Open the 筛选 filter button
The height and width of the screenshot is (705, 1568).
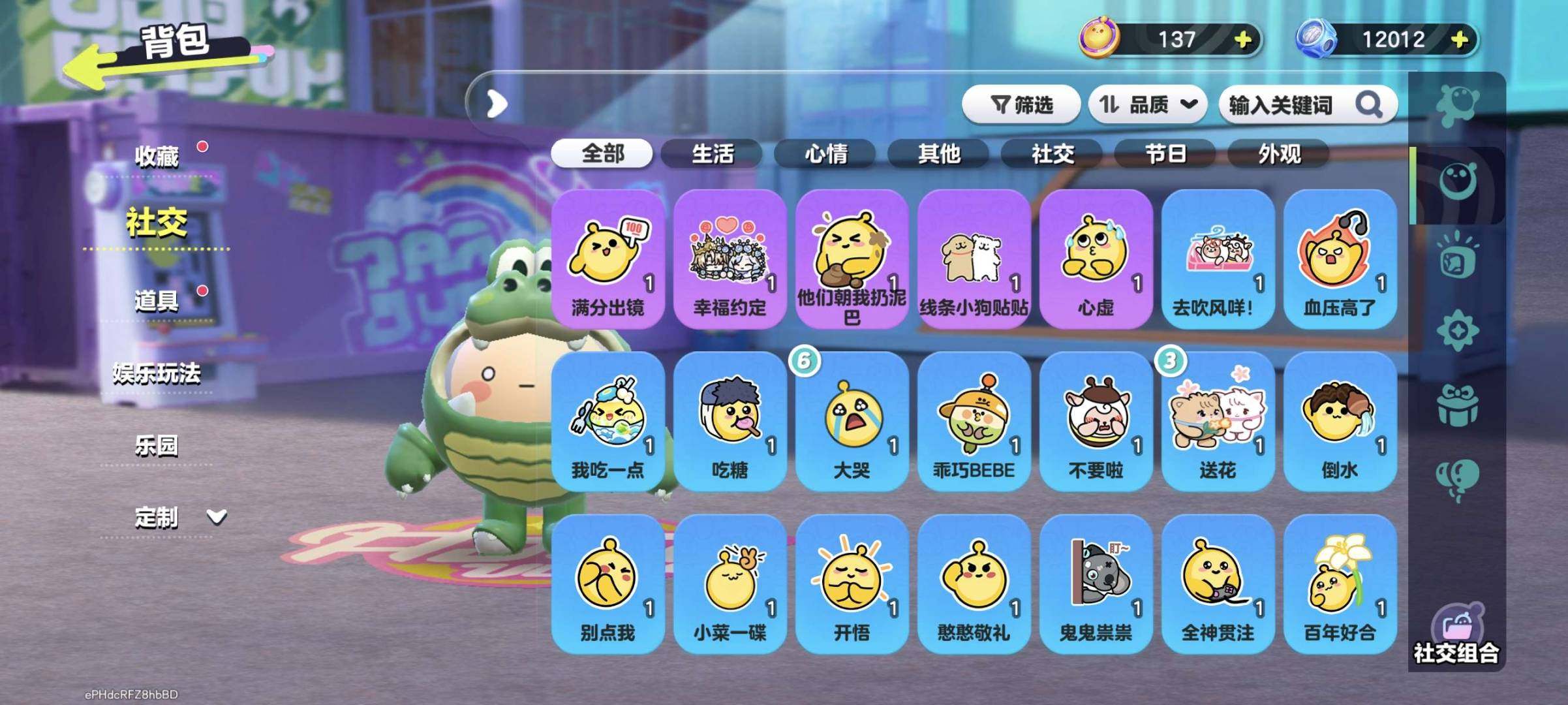tap(1021, 105)
